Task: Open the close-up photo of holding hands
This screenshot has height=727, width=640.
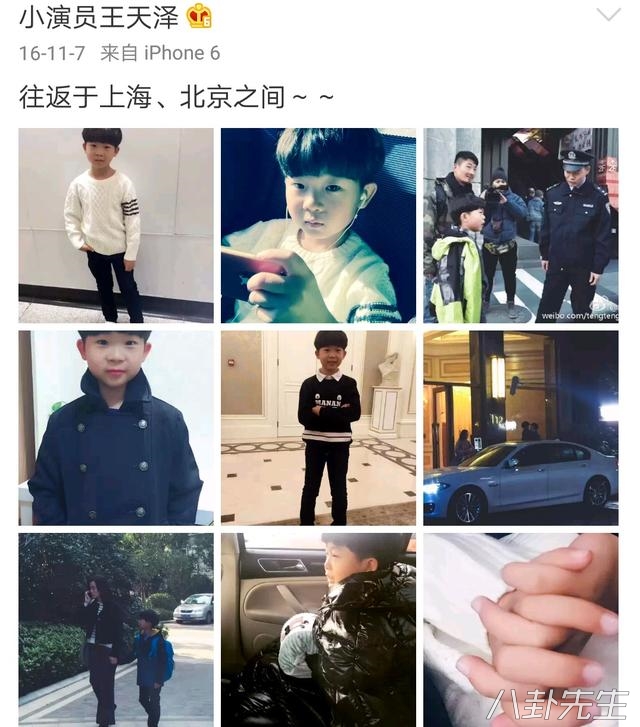Action: pyautogui.click(x=520, y=629)
